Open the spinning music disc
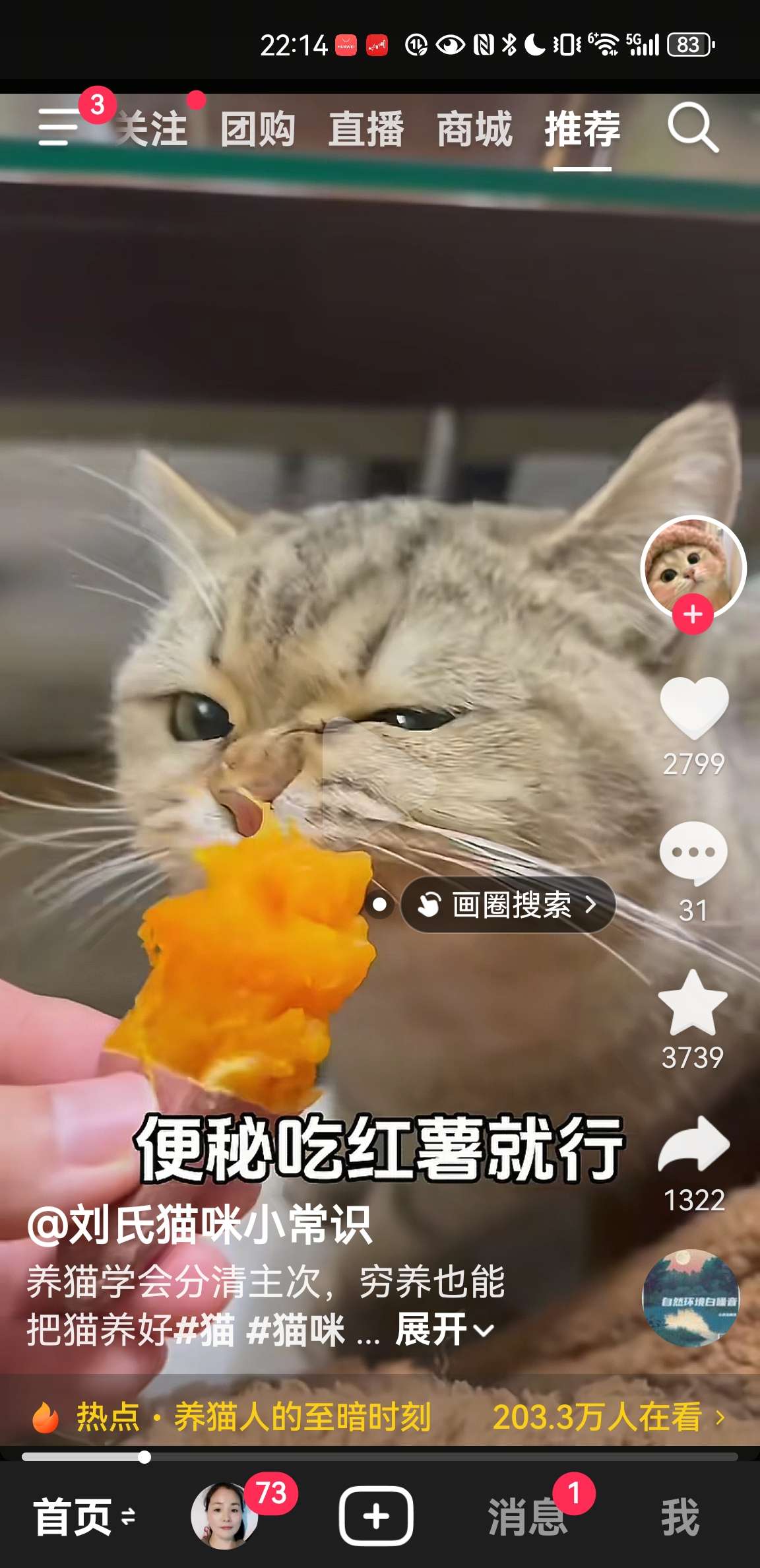Screen dimensions: 760x1568 691,1298
